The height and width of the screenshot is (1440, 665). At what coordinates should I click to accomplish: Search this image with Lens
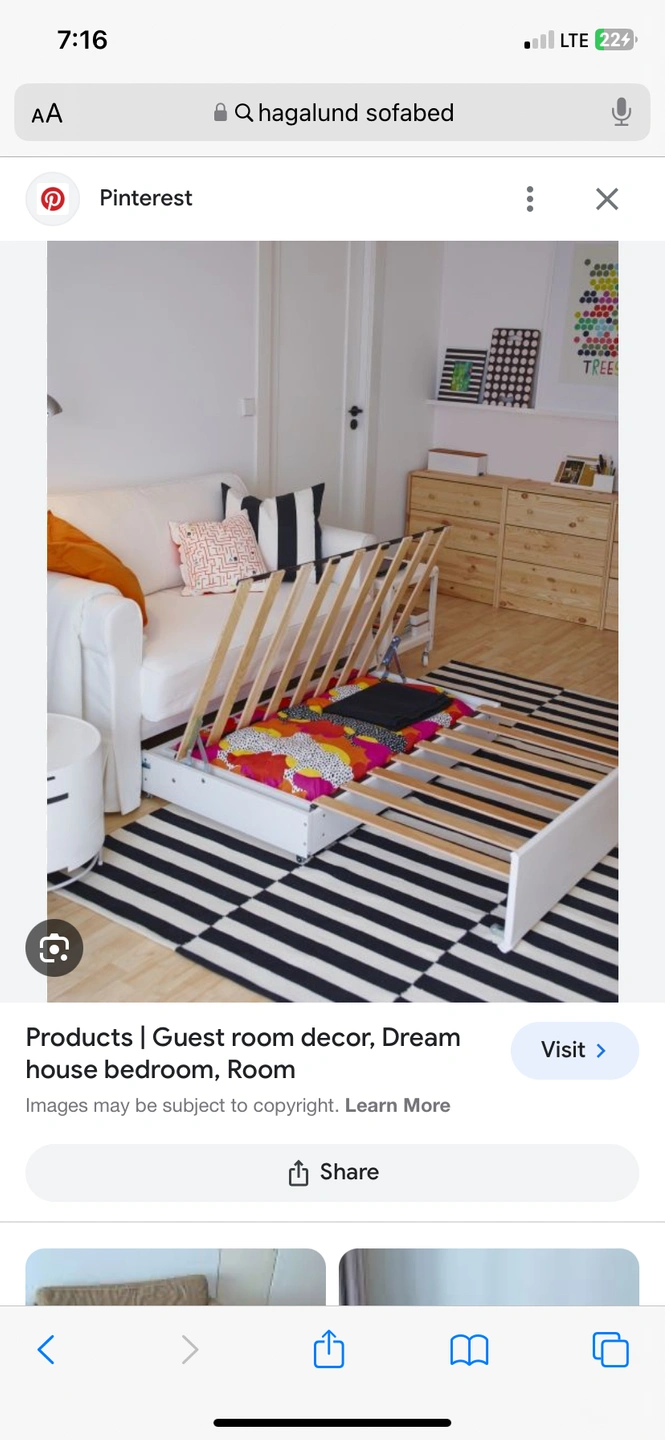[54, 948]
